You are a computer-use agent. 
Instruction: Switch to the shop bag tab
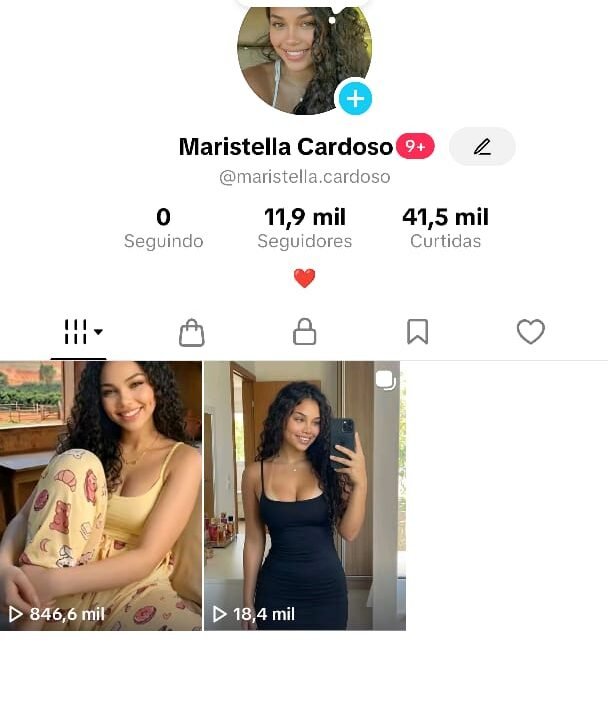pos(191,332)
